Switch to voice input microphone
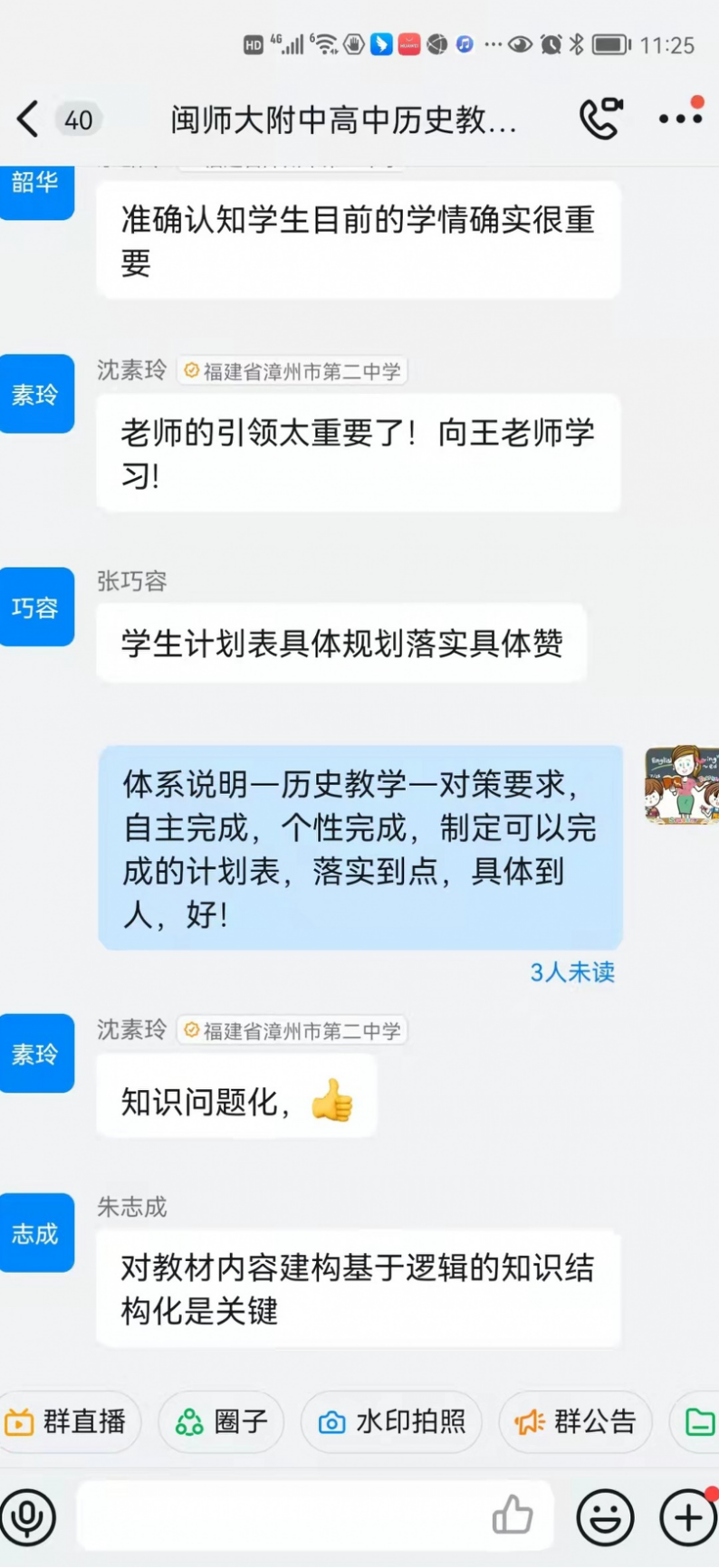Screen dimensions: 719x1568 tap(28, 1517)
